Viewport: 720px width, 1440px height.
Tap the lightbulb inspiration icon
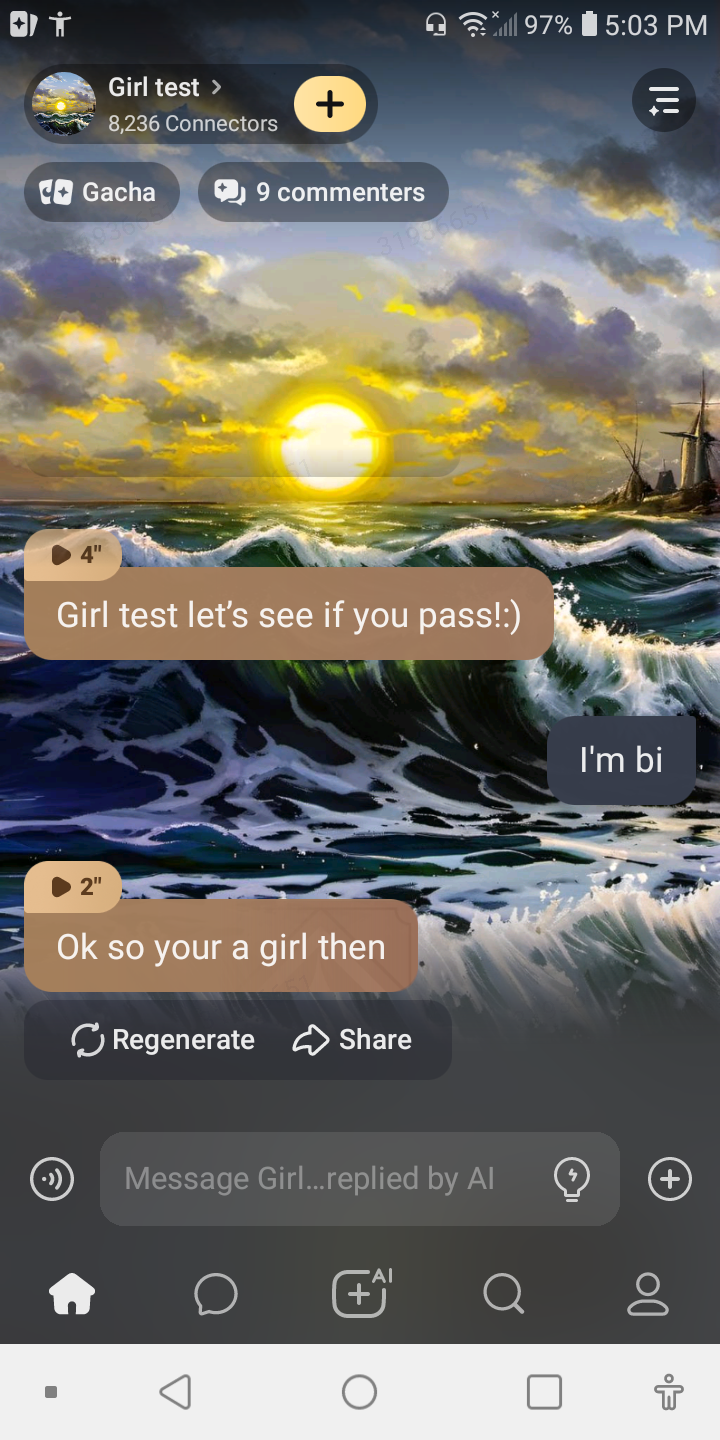[x=572, y=1179]
